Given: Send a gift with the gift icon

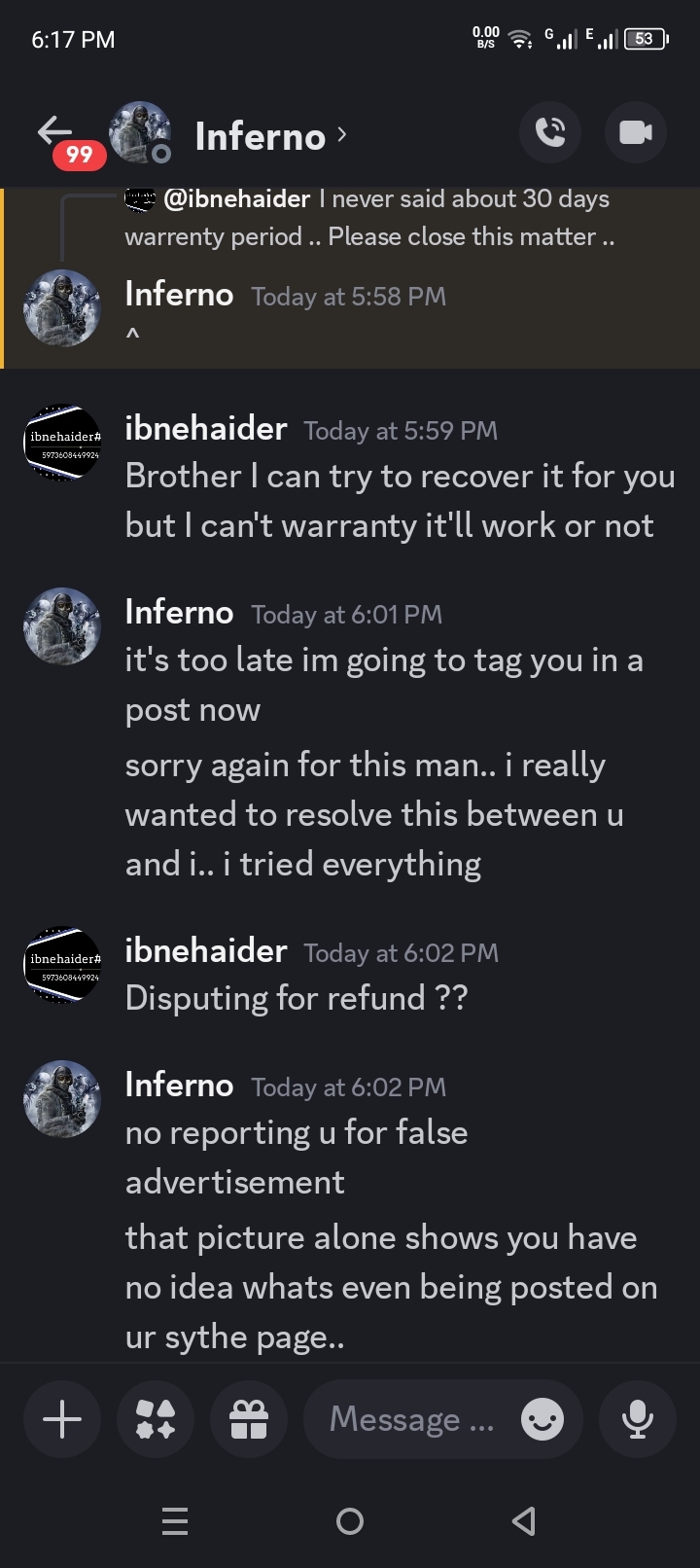Looking at the screenshot, I should pyautogui.click(x=249, y=1419).
